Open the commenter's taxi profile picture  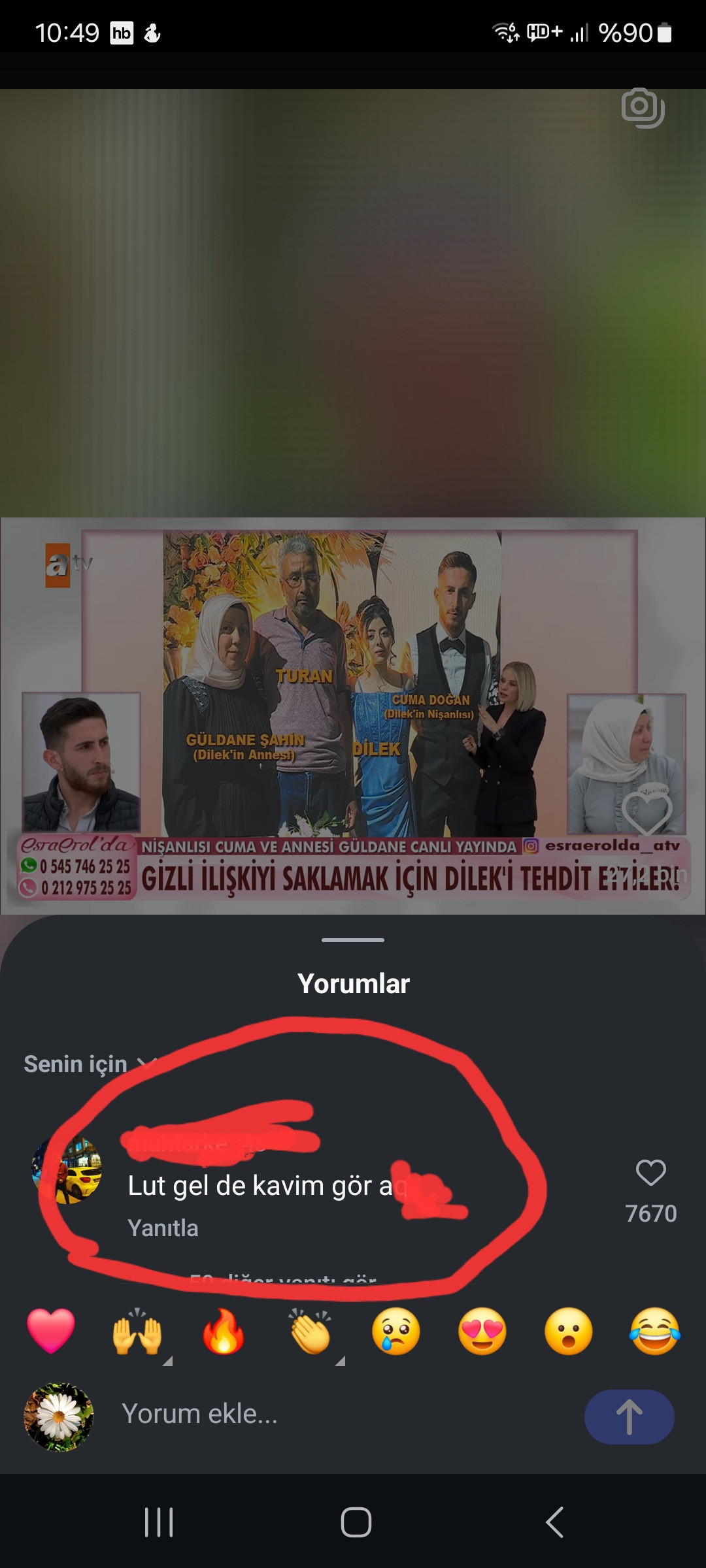[x=67, y=1169]
